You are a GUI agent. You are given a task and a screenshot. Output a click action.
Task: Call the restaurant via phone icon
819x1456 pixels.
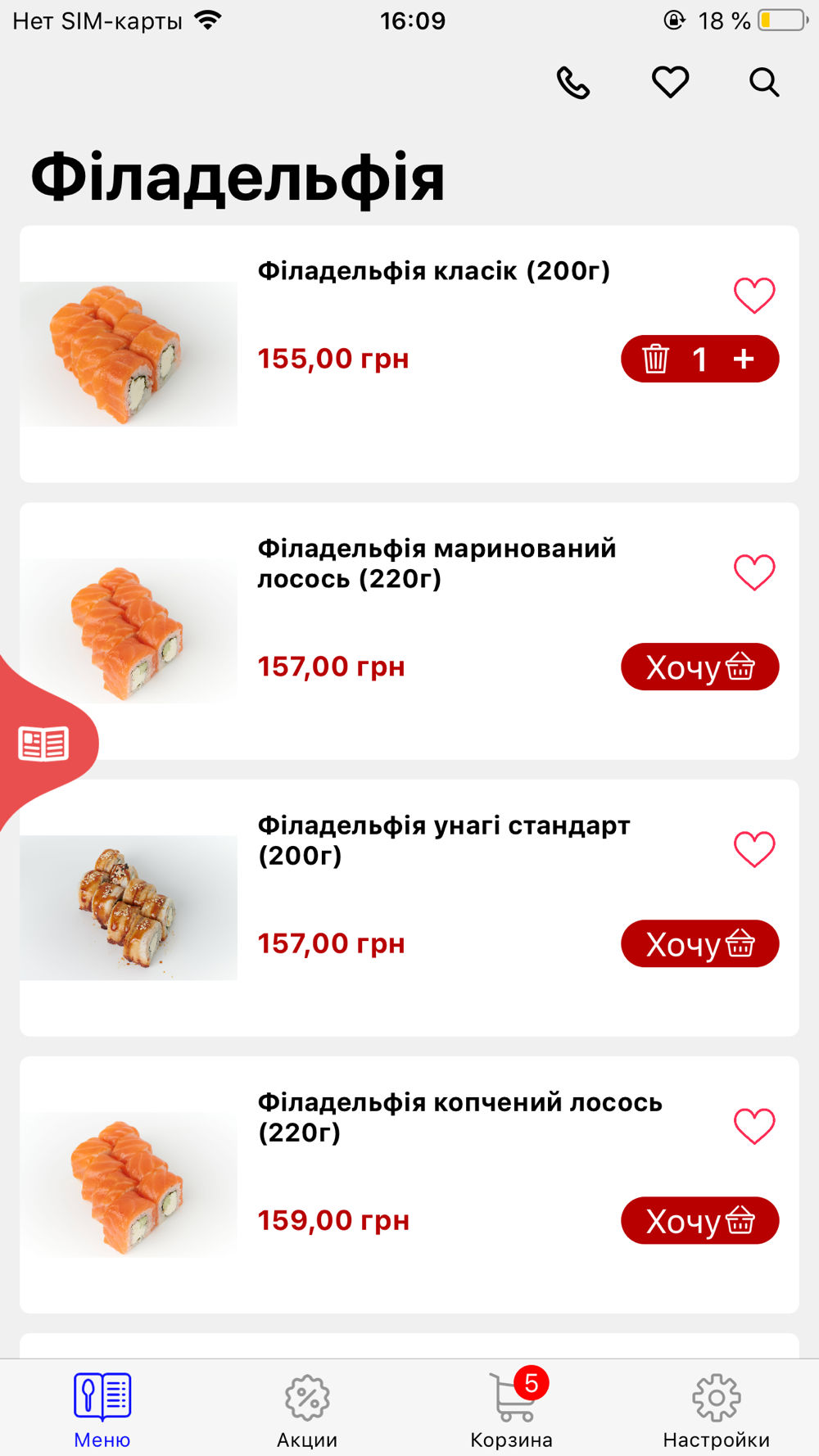click(573, 83)
